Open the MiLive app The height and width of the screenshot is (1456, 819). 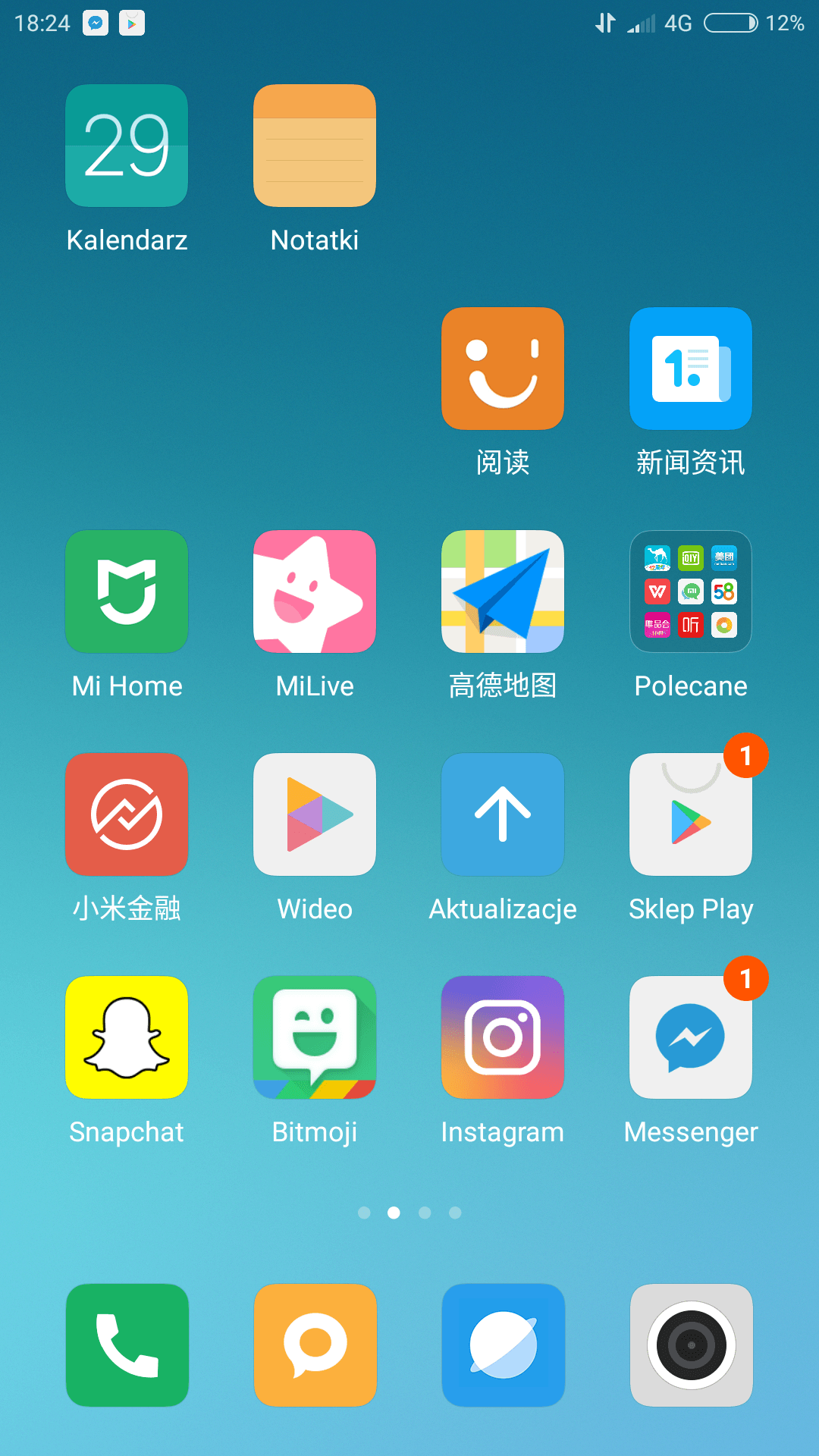[x=315, y=591]
